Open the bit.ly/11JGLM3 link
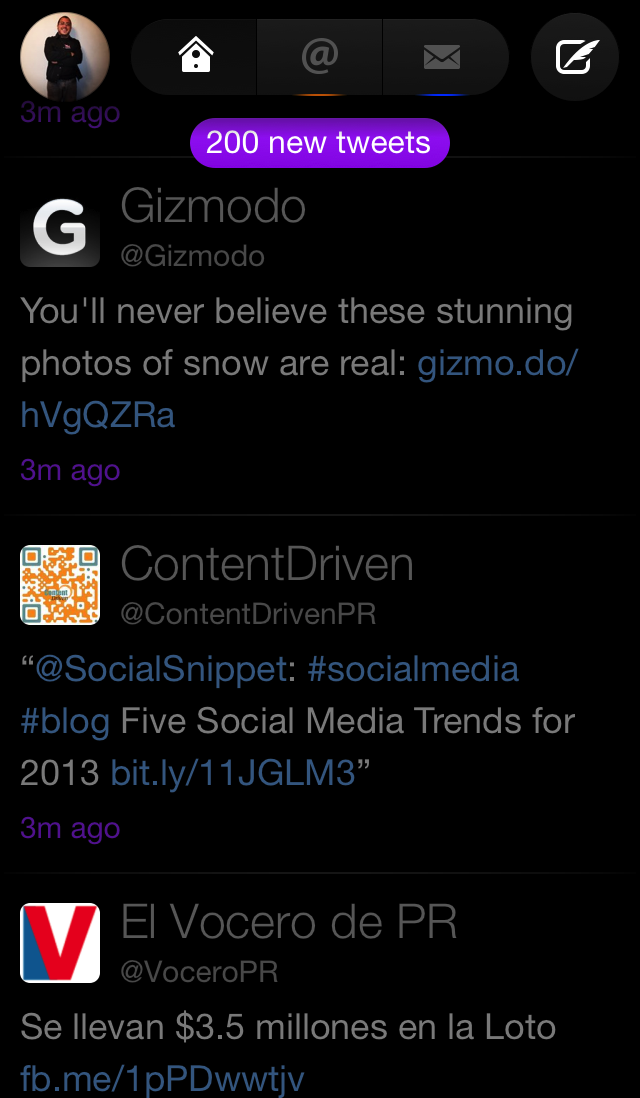Screen dimensions: 640x1098 (233, 773)
